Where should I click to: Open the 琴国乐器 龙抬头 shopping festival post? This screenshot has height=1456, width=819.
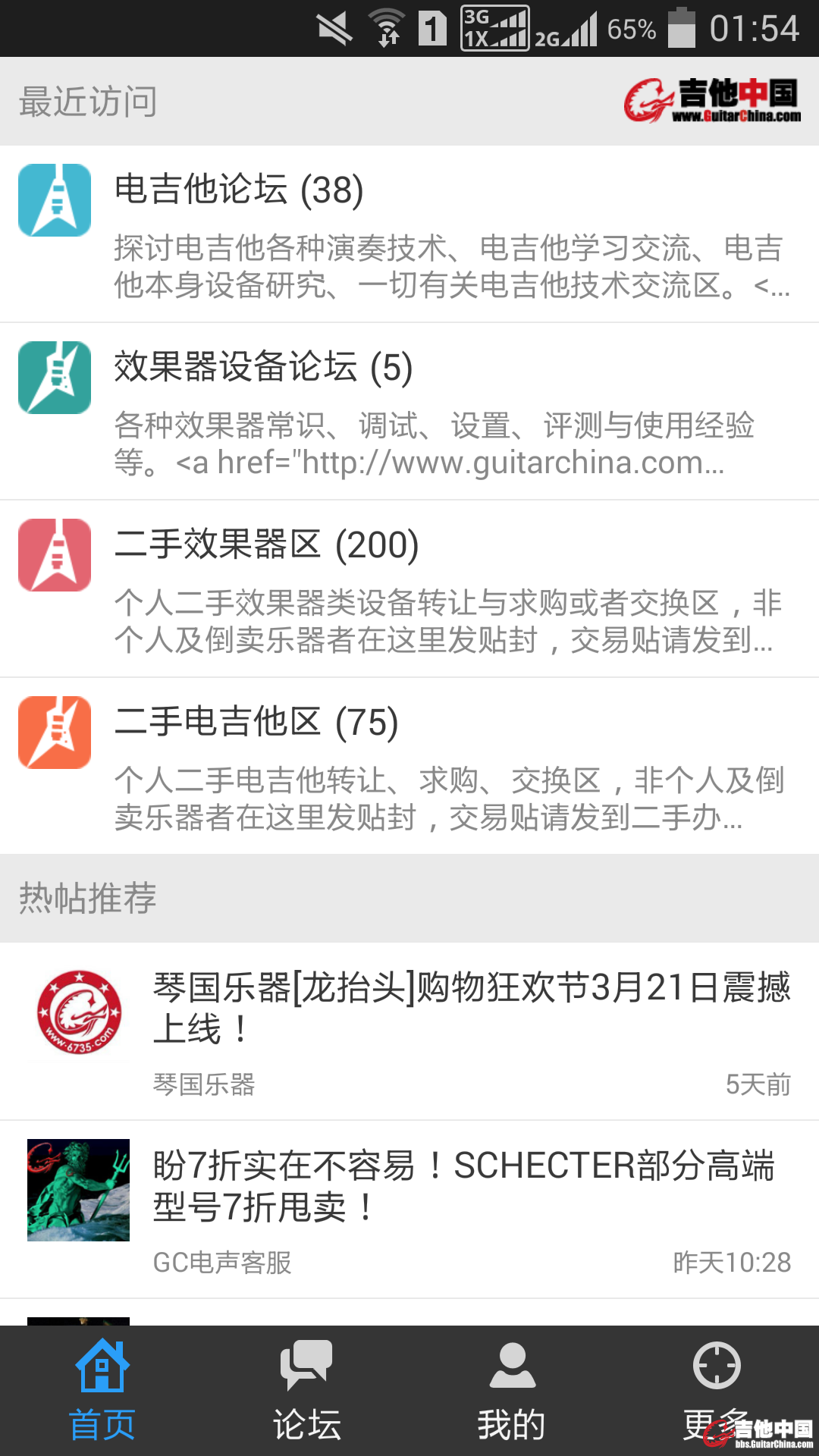point(470,1009)
